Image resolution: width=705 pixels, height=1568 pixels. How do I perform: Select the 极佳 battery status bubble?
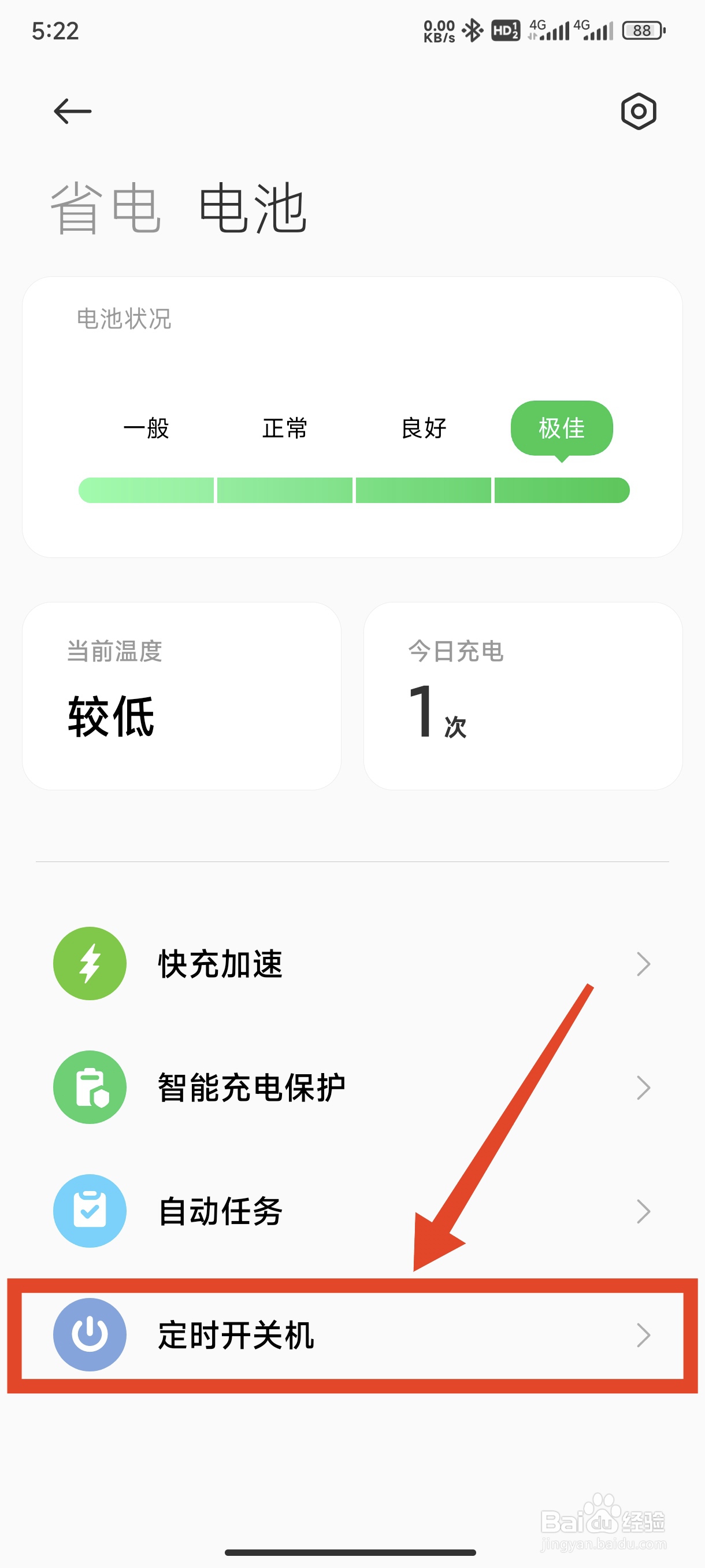coord(562,428)
